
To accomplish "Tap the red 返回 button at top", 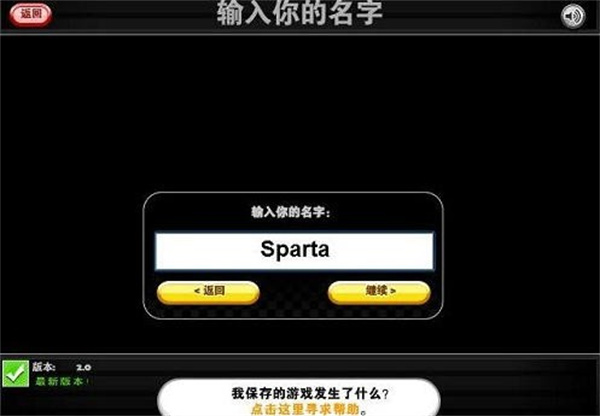I will [x=29, y=15].
